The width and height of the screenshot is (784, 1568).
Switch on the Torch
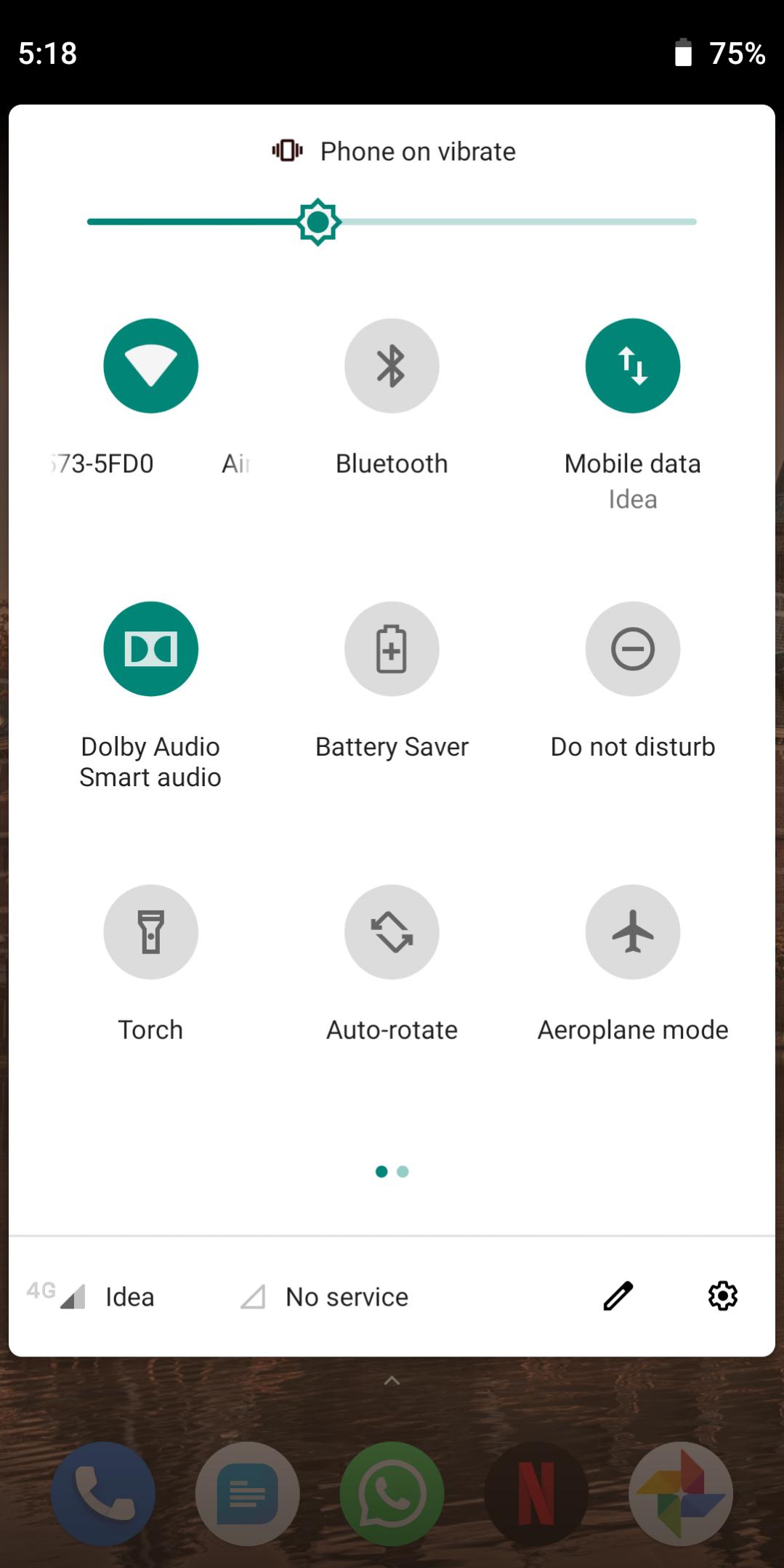(150, 931)
